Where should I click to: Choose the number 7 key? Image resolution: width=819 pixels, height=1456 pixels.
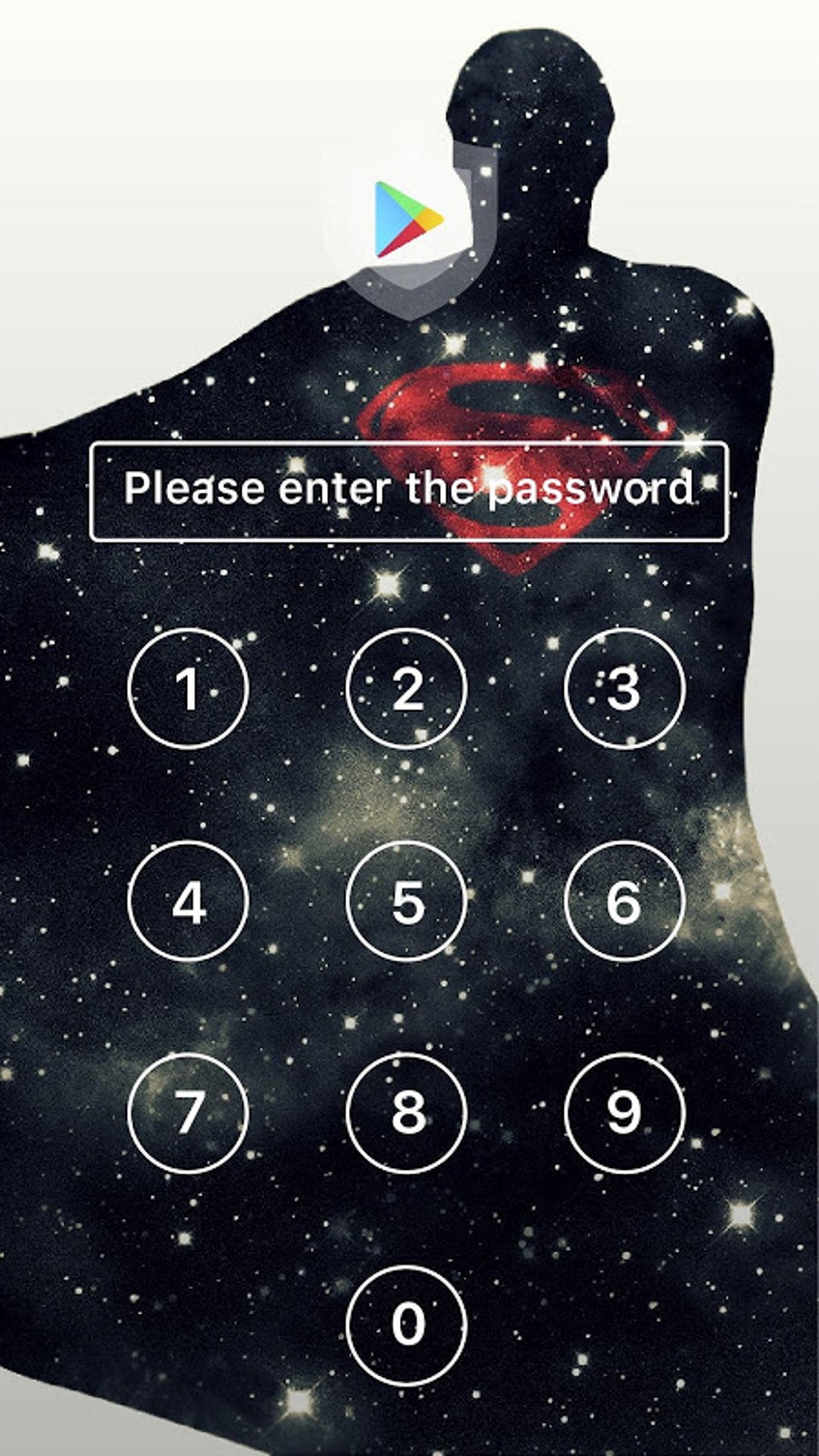[188, 1113]
